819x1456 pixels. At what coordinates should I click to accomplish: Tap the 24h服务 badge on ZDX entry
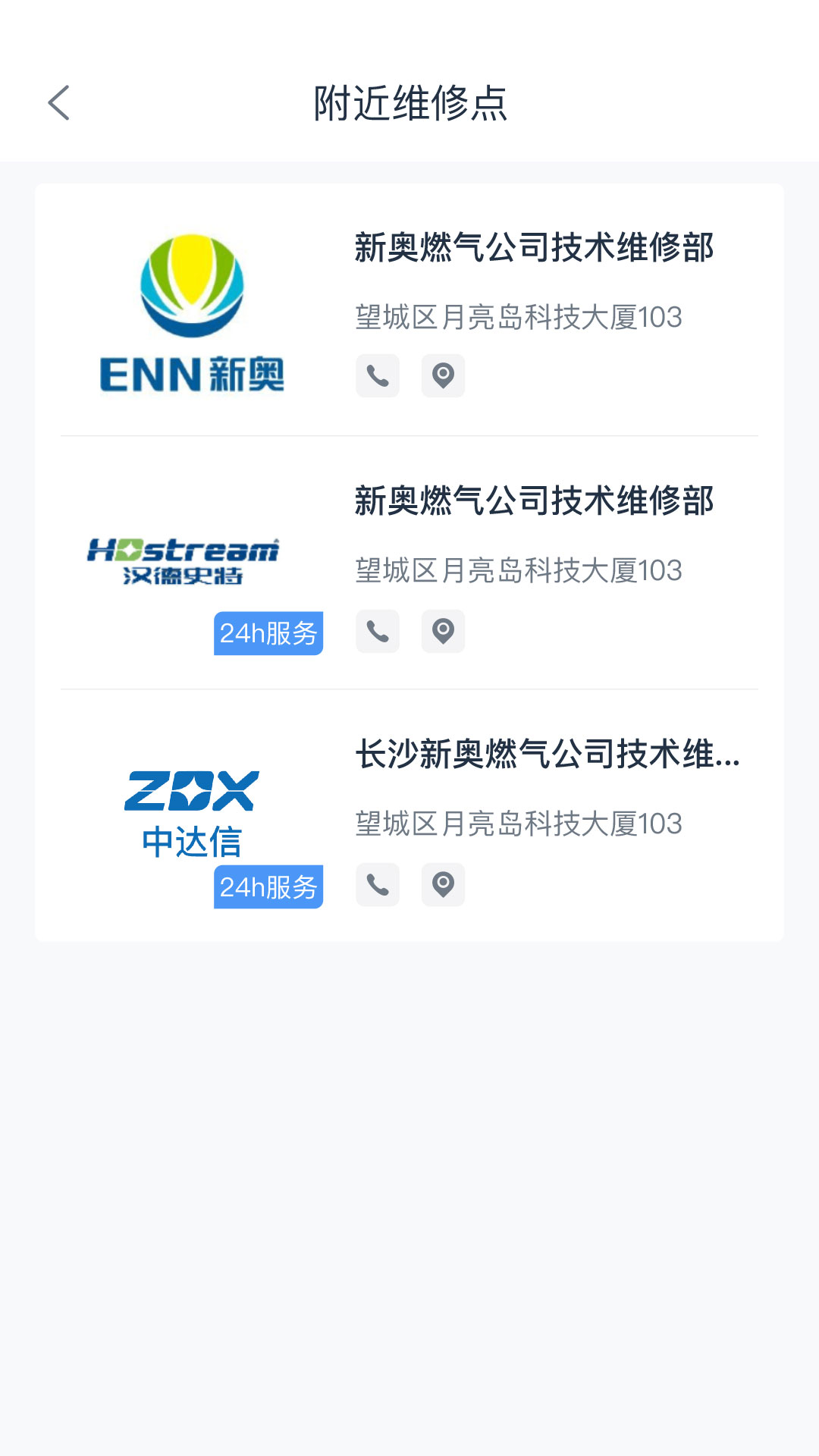tap(268, 887)
